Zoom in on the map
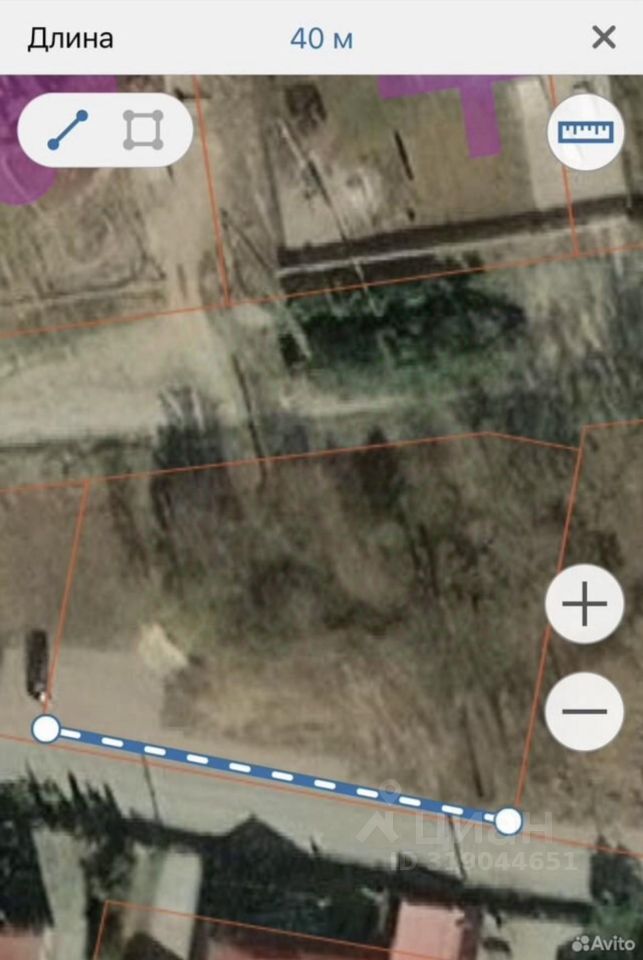Screen dimensions: 643x960 tap(585, 604)
